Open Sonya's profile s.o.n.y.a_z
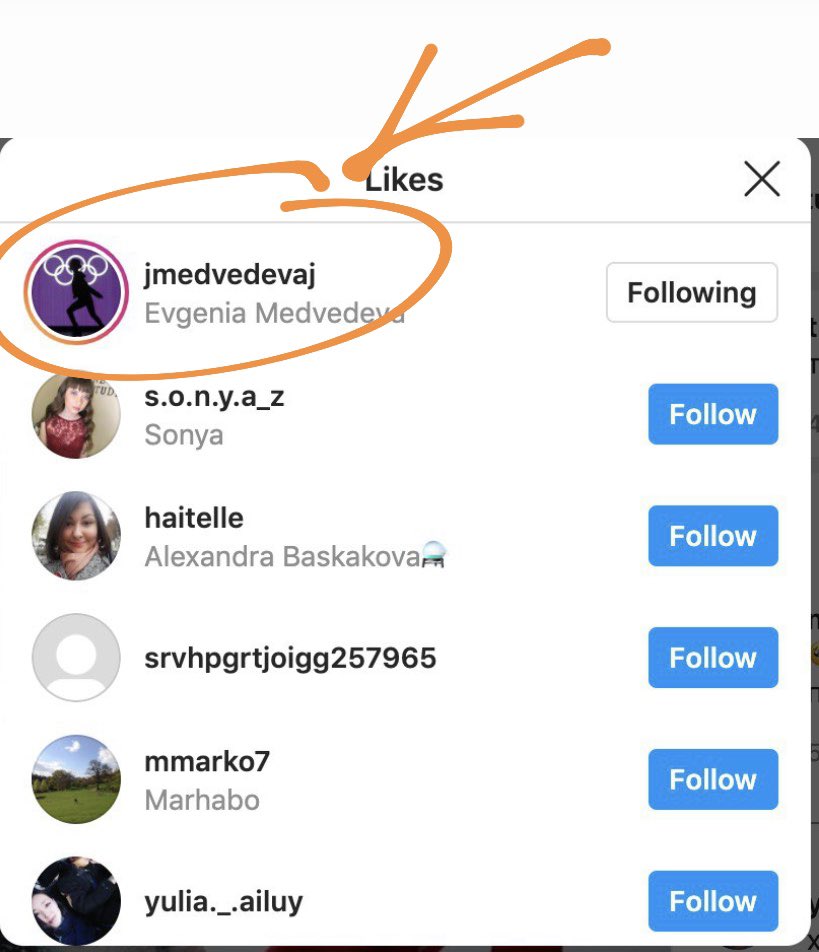This screenshot has height=952, width=819. (214, 396)
